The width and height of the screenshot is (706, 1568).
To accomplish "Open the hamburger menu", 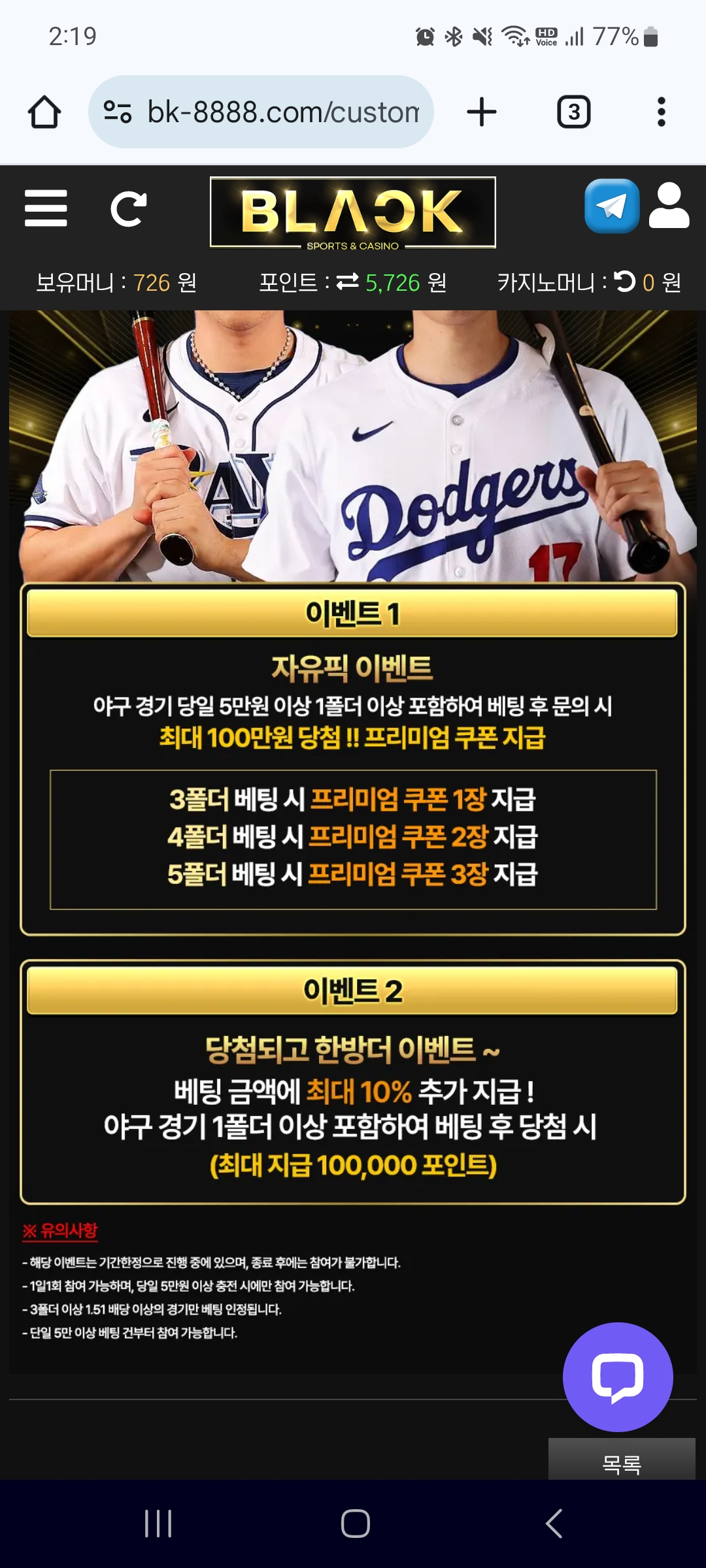I will point(46,208).
